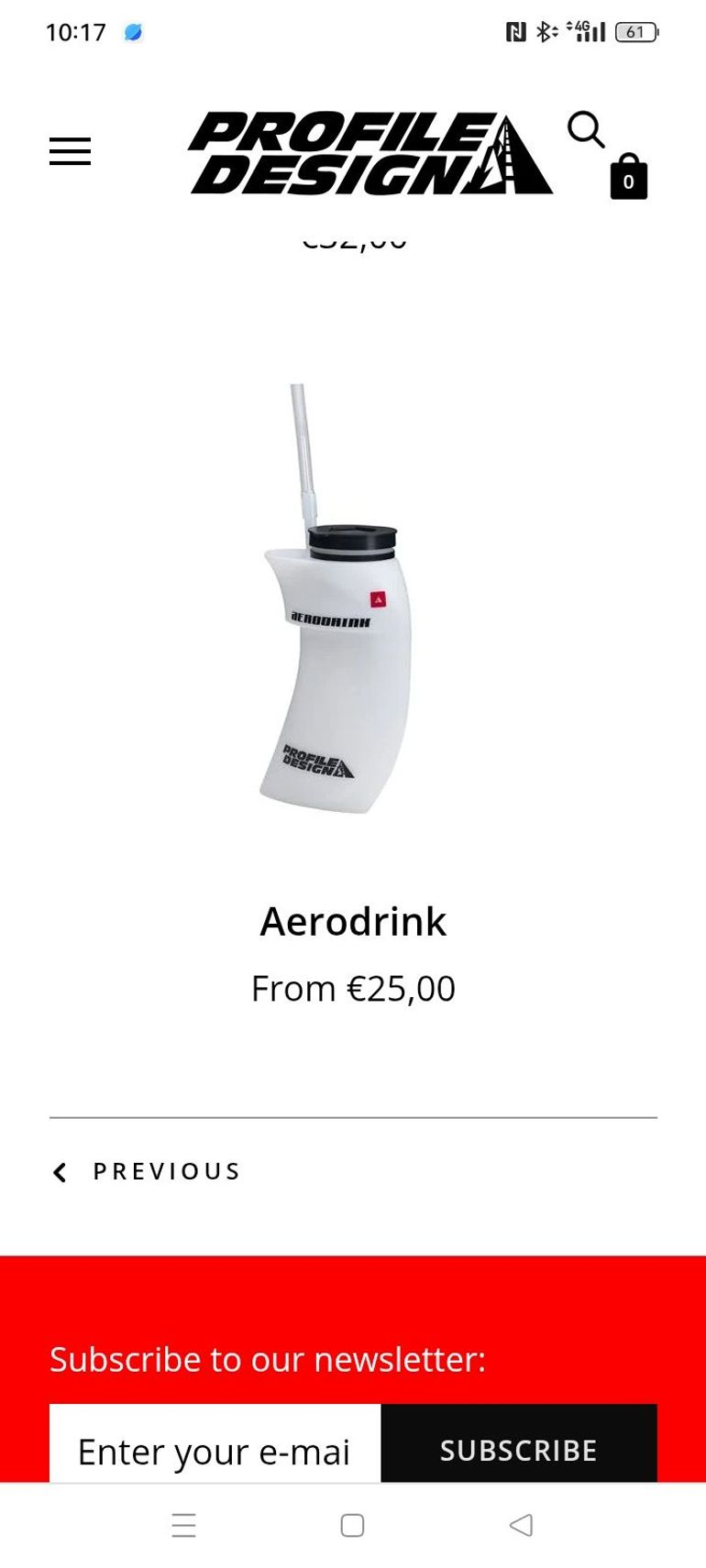706x1568 pixels.
Task: Go to Profile Design homepage via logo
Action: click(370, 153)
